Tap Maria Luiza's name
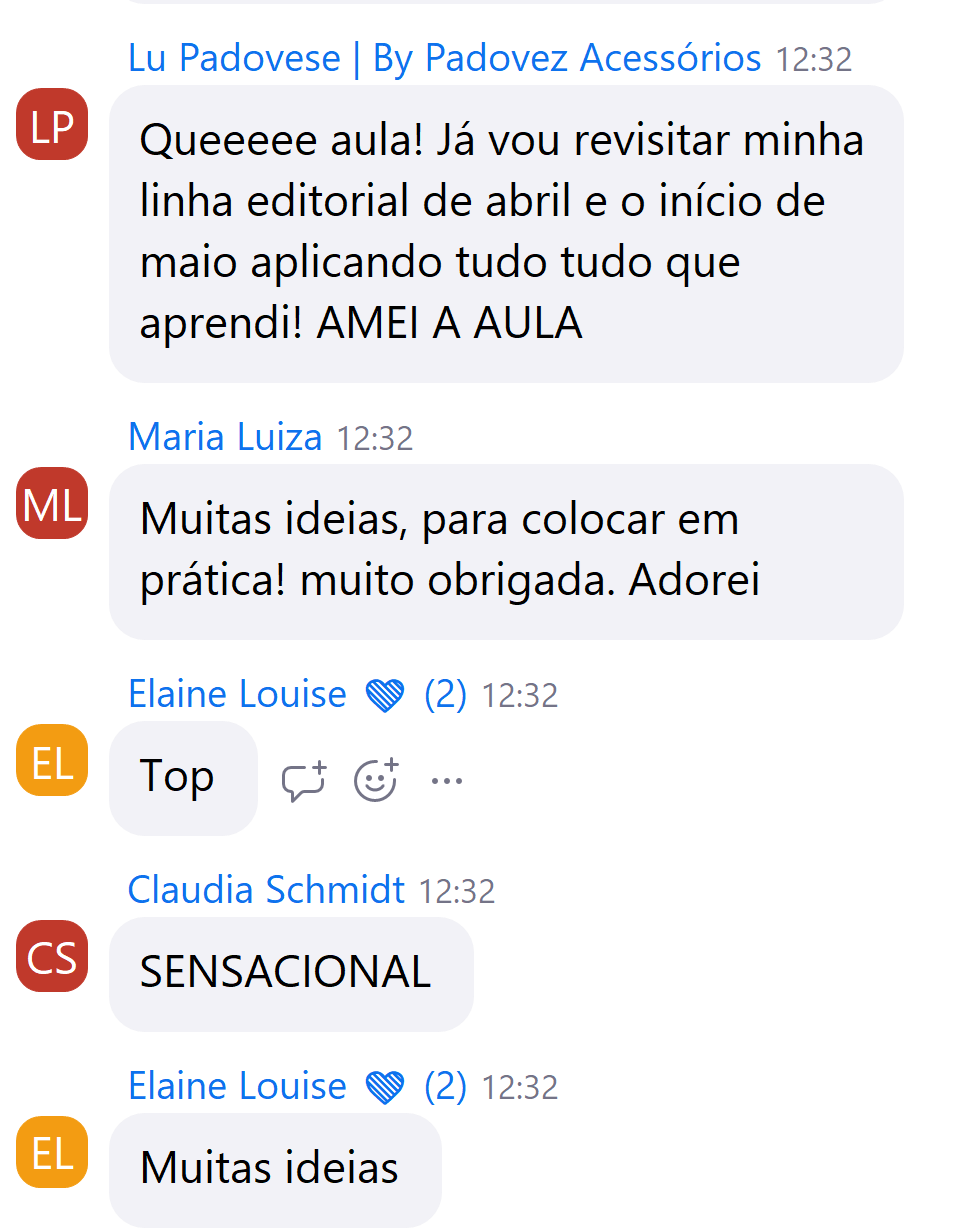 225,437
